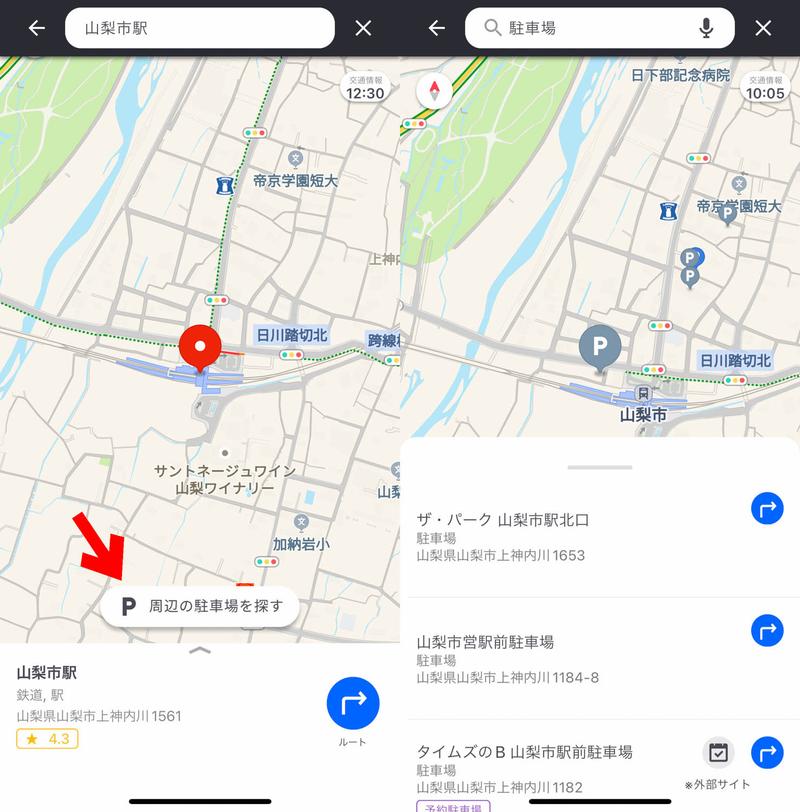Open traffic info showing 12:30
The image size is (800, 812).
pos(364,88)
